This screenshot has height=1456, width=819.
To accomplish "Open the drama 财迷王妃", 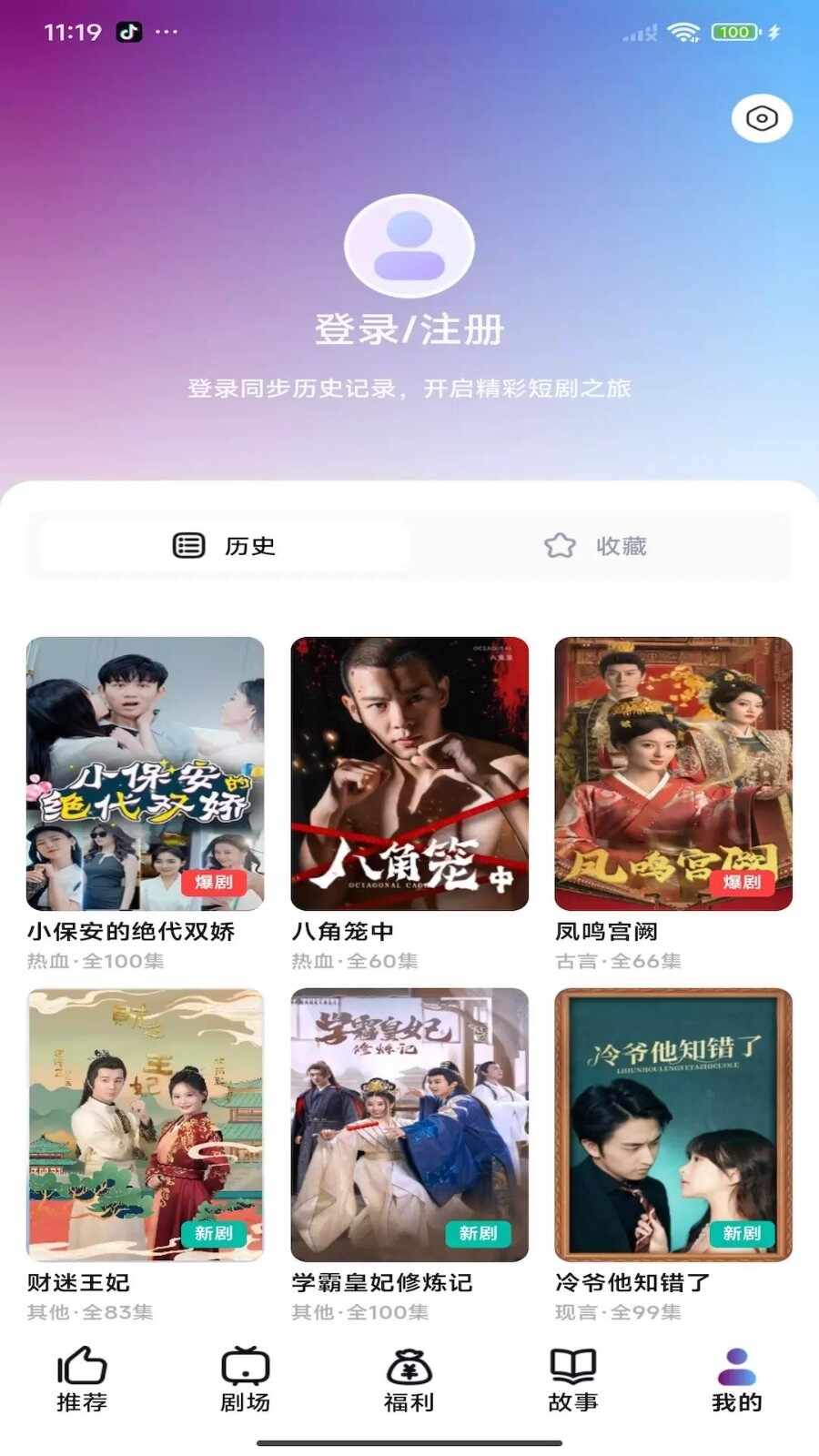I will pyautogui.click(x=146, y=1125).
